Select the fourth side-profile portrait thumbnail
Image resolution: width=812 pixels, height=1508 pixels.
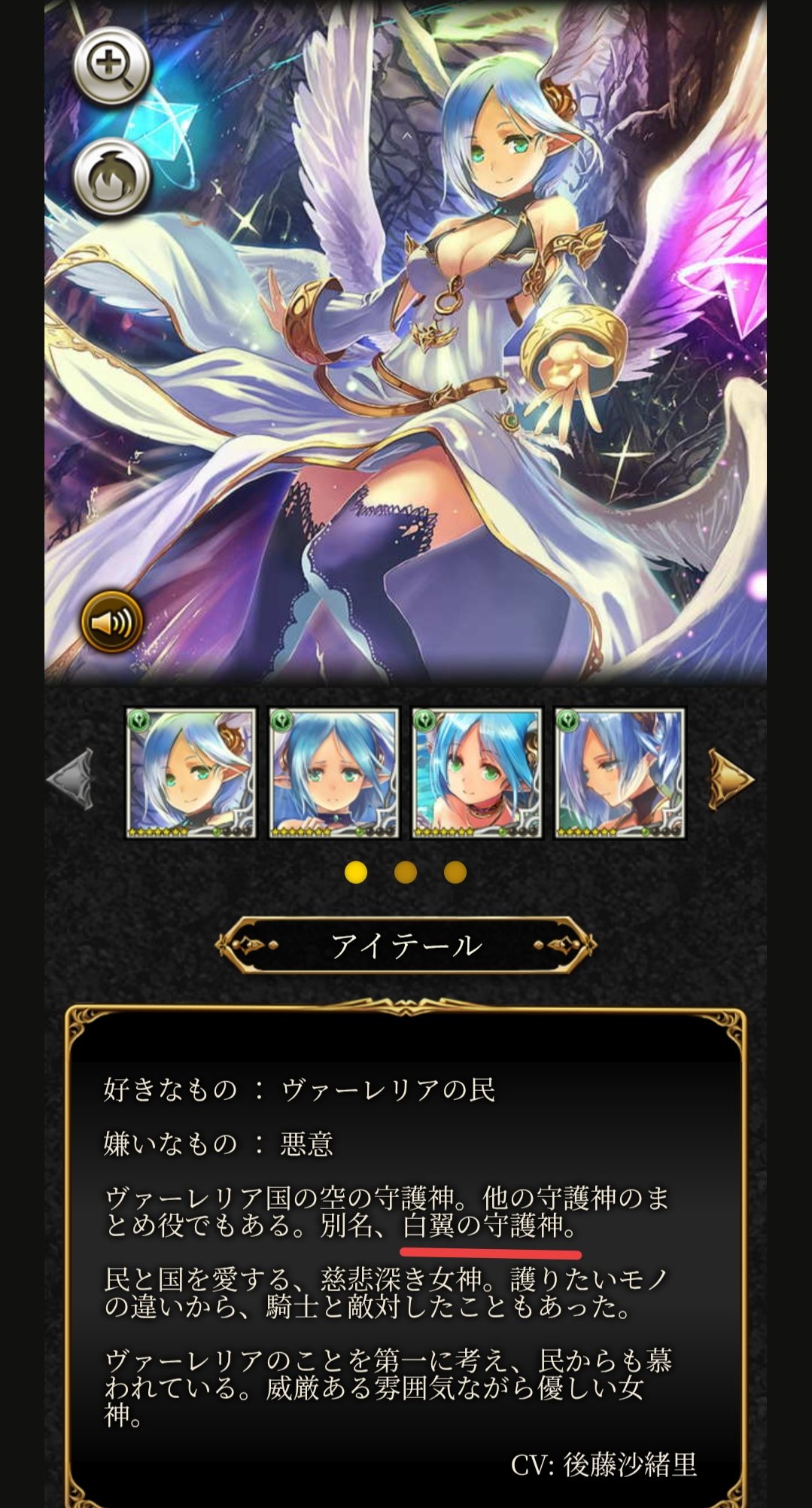pos(620,773)
